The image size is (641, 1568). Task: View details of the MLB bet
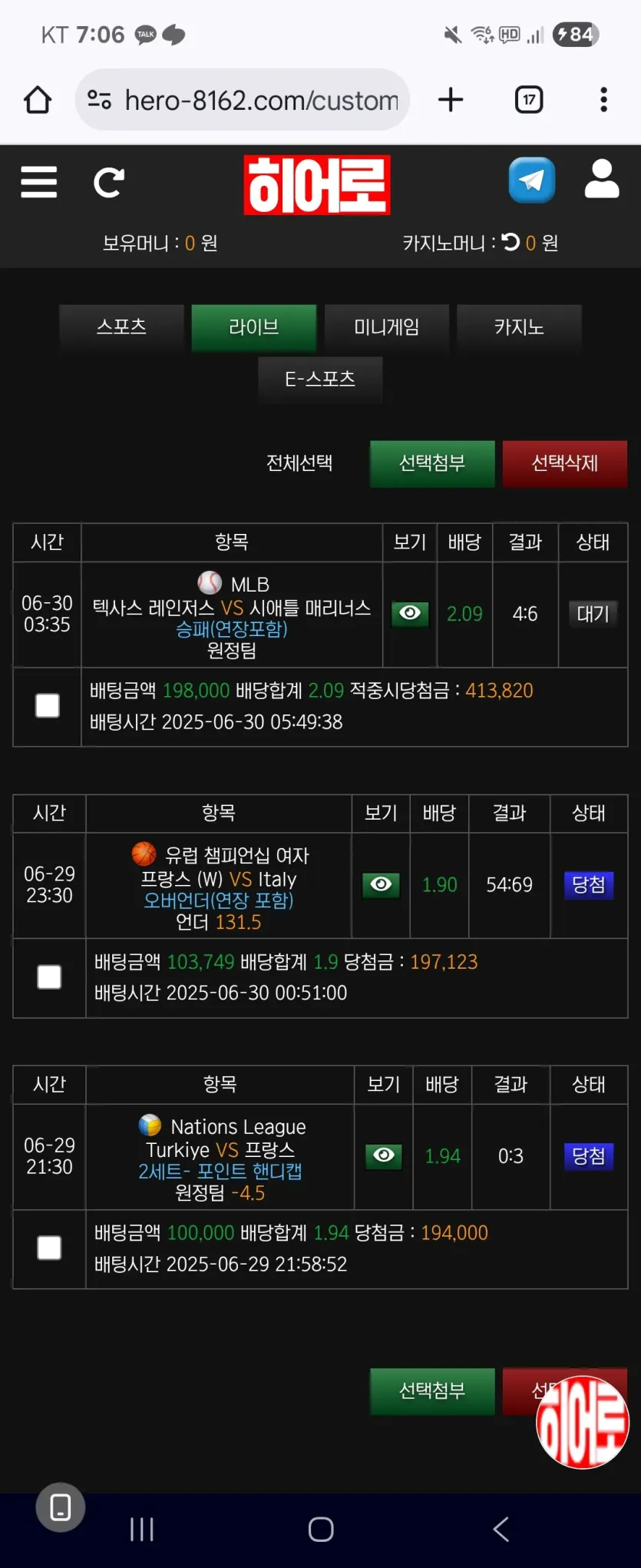(410, 613)
